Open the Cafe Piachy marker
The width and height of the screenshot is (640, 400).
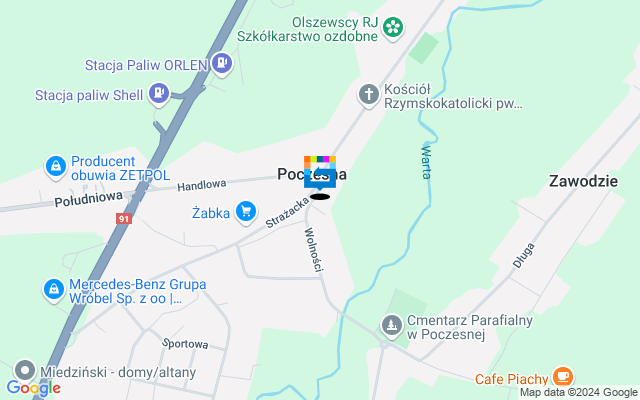562,377
